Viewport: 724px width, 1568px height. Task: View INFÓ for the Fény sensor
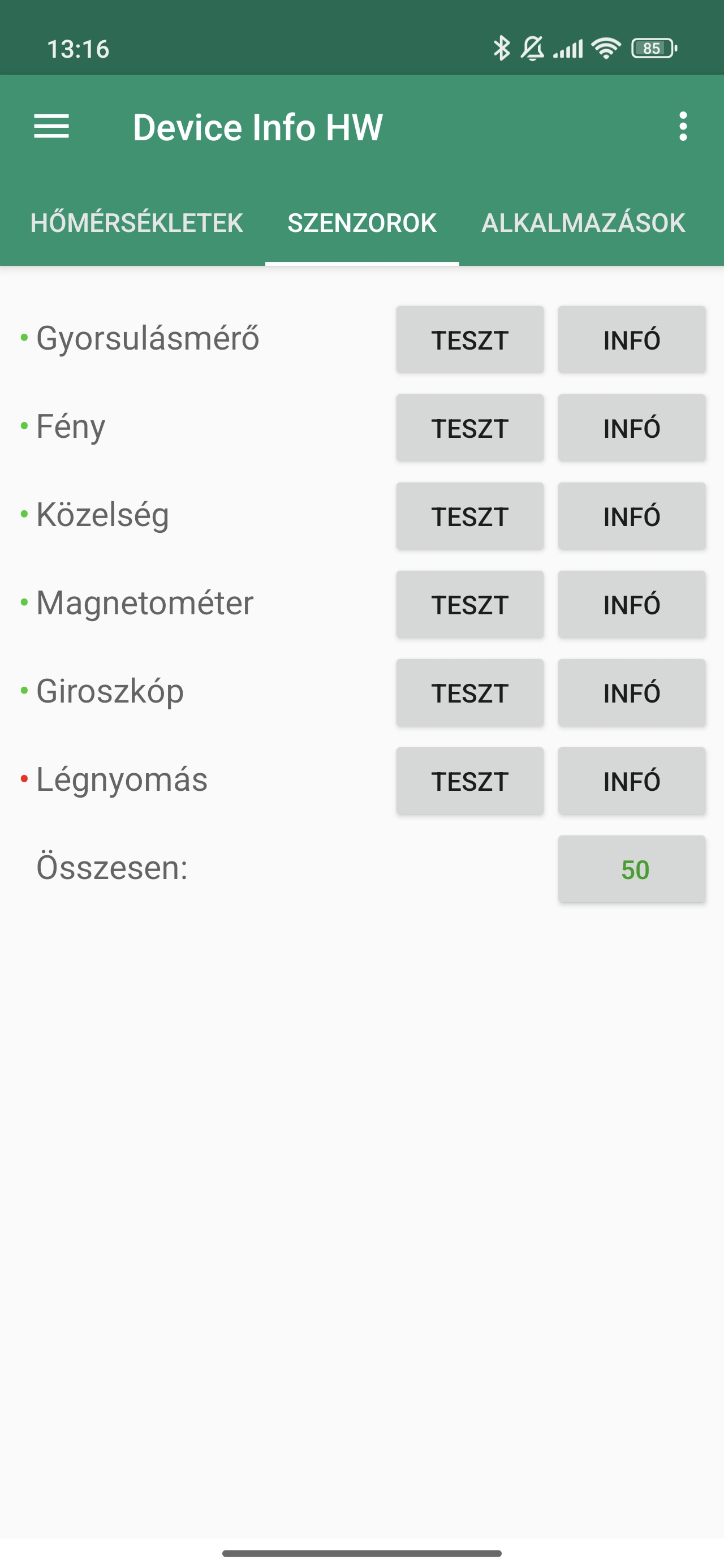pos(631,428)
